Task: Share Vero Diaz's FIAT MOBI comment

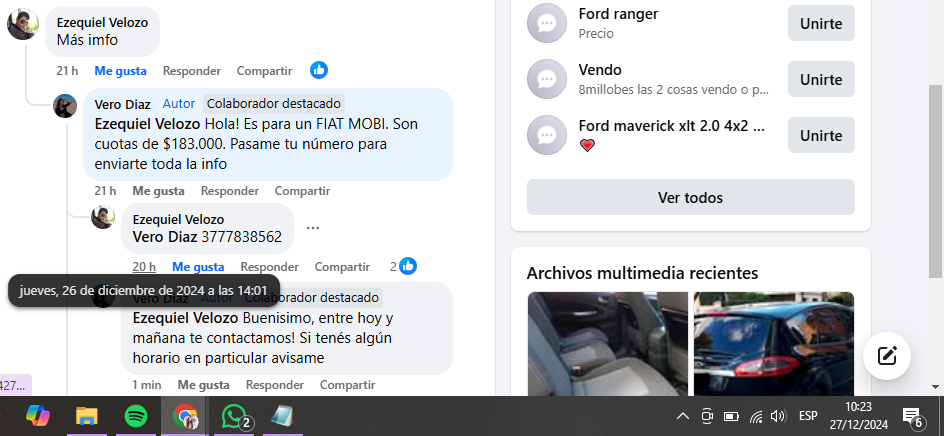Action: pyautogui.click(x=302, y=191)
